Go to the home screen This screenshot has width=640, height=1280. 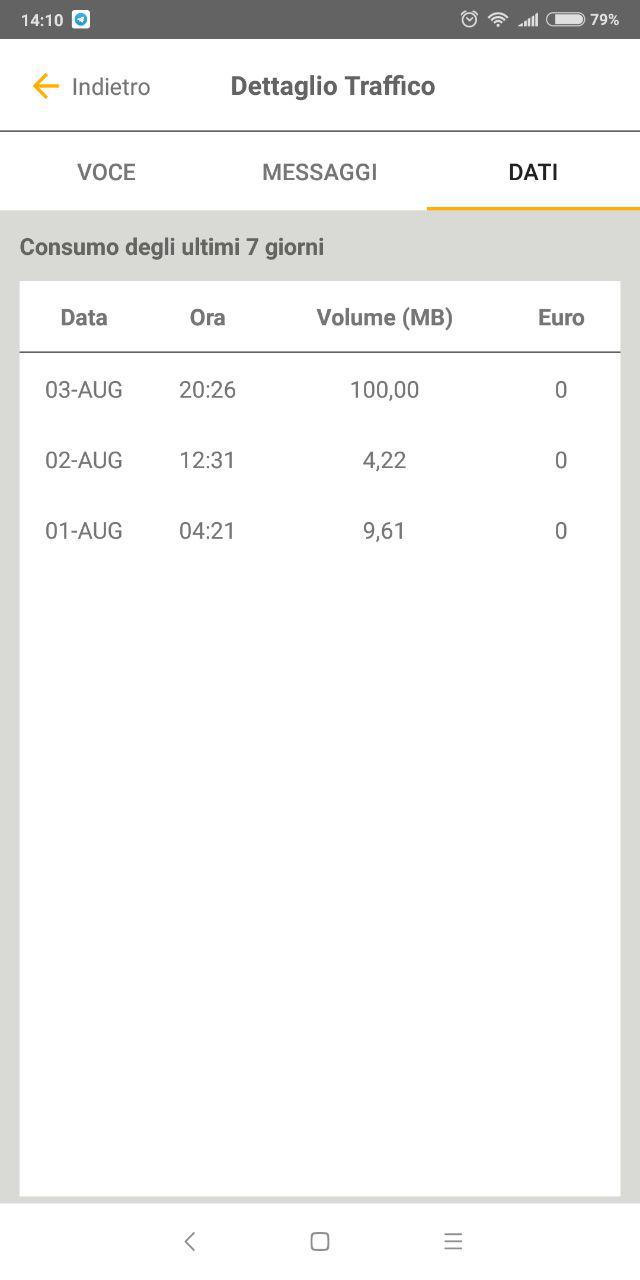tap(320, 1241)
